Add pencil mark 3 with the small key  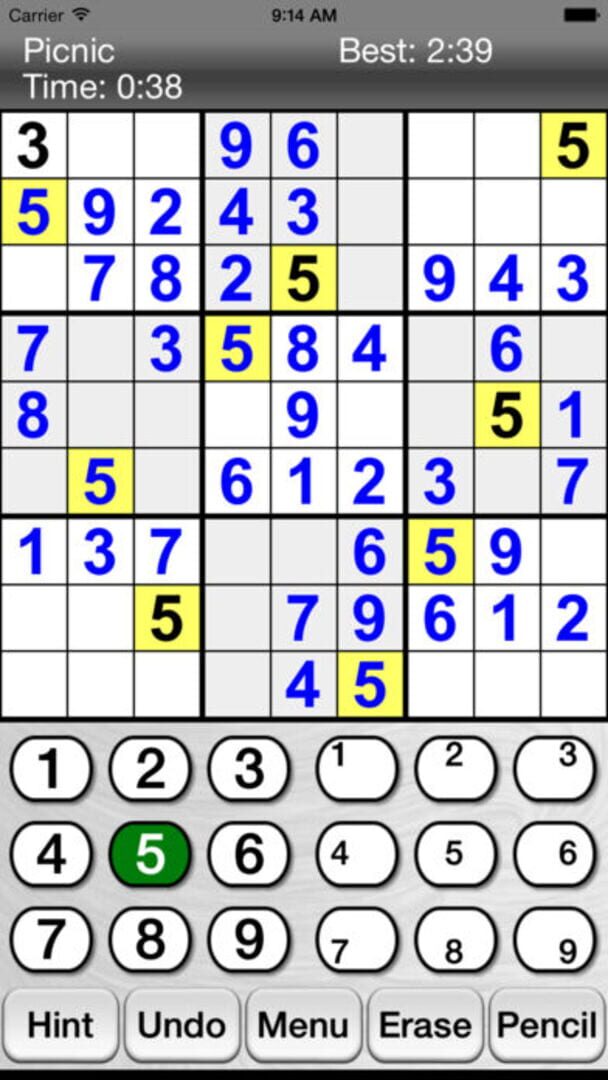554,770
